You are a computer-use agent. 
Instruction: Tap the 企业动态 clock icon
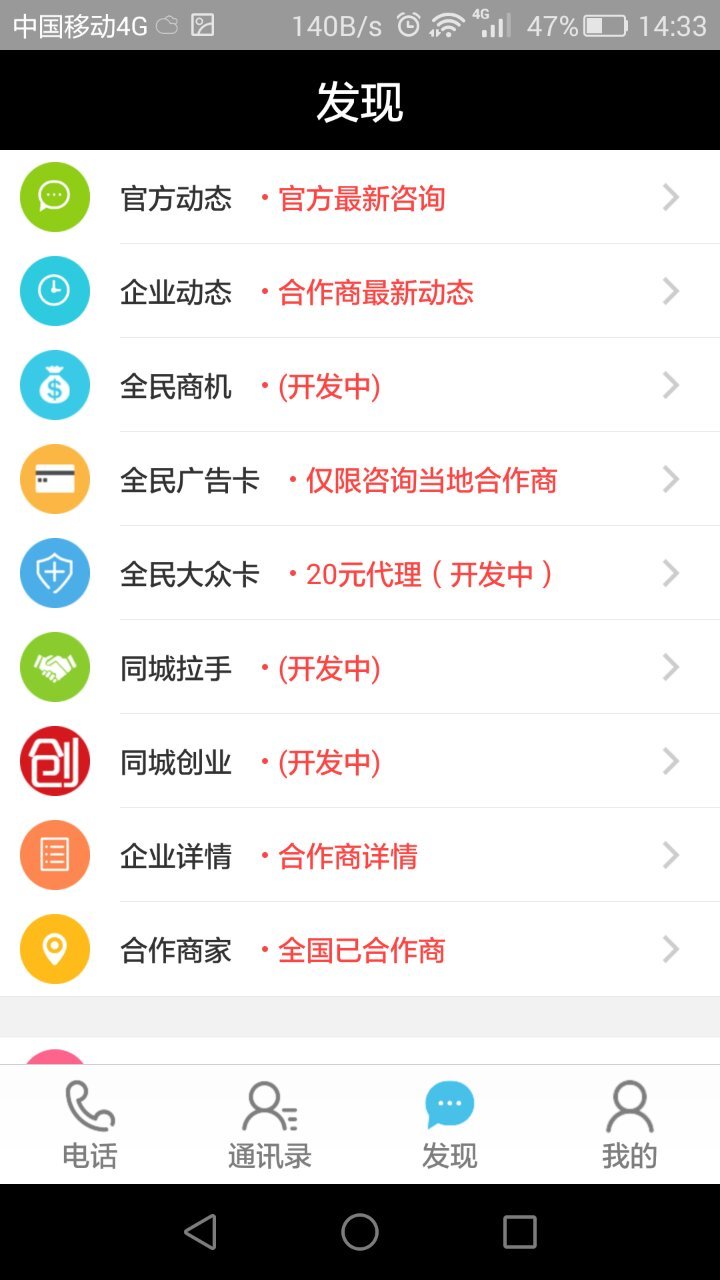[x=55, y=291]
